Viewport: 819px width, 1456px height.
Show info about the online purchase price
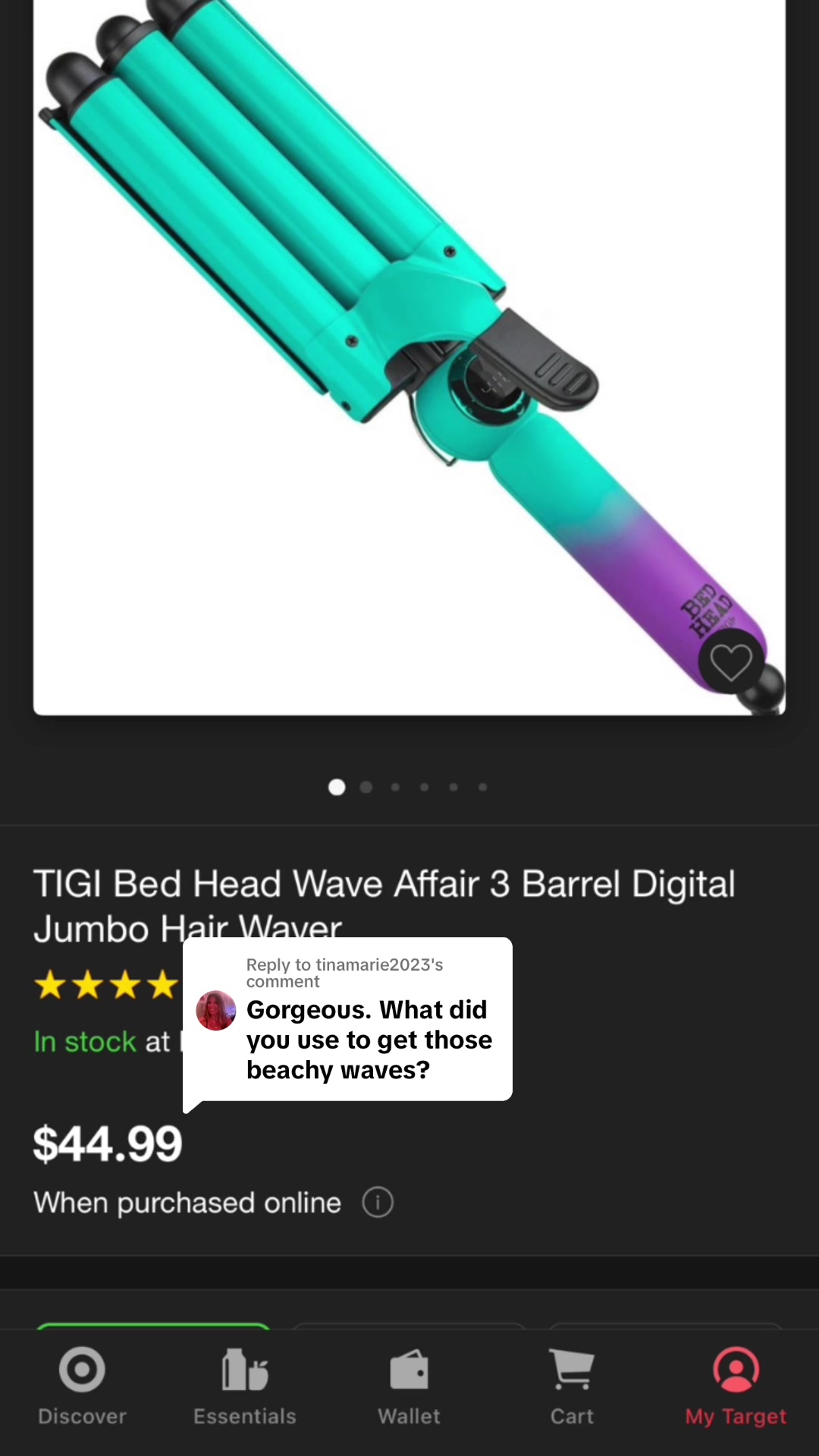pyautogui.click(x=378, y=1203)
